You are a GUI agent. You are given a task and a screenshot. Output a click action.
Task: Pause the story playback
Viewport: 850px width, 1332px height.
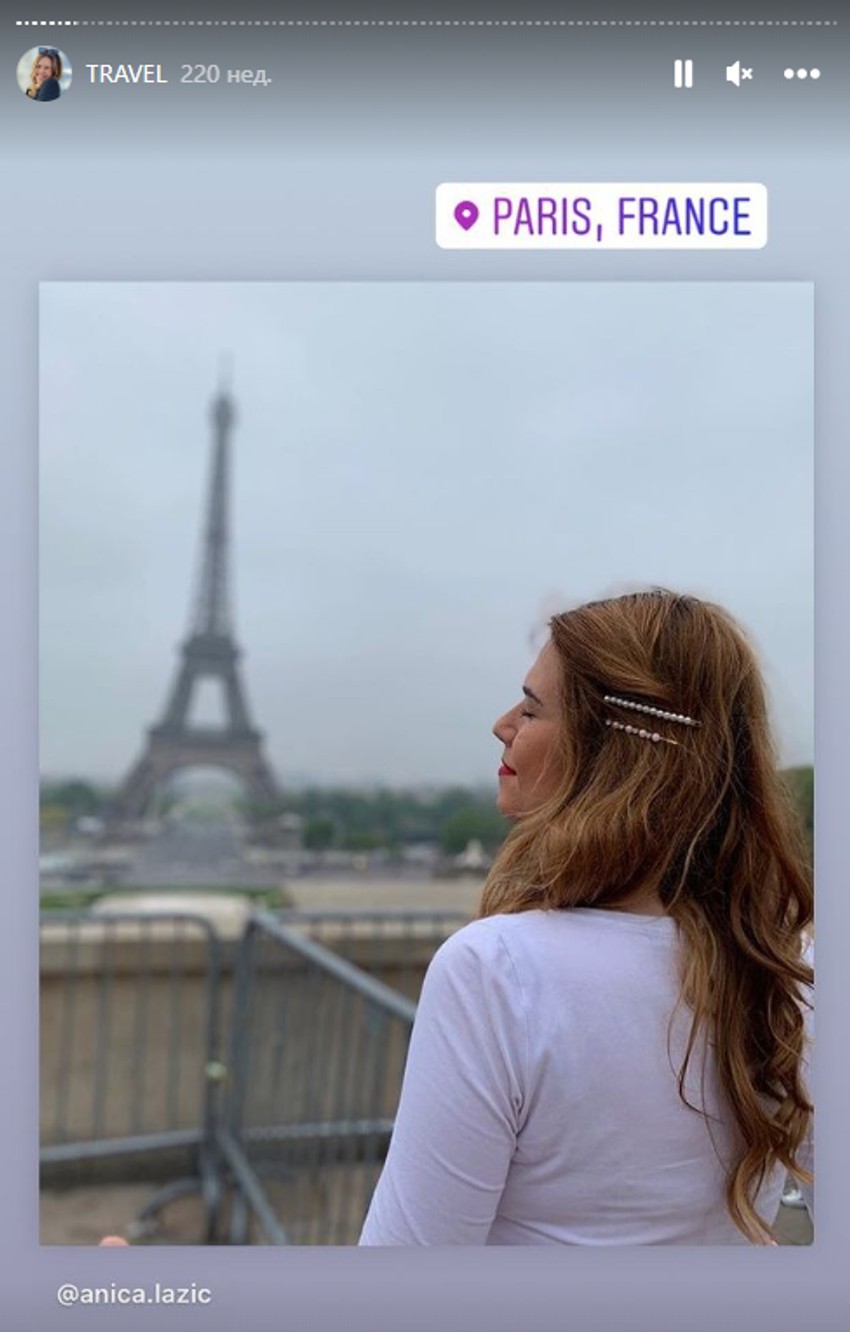click(683, 74)
